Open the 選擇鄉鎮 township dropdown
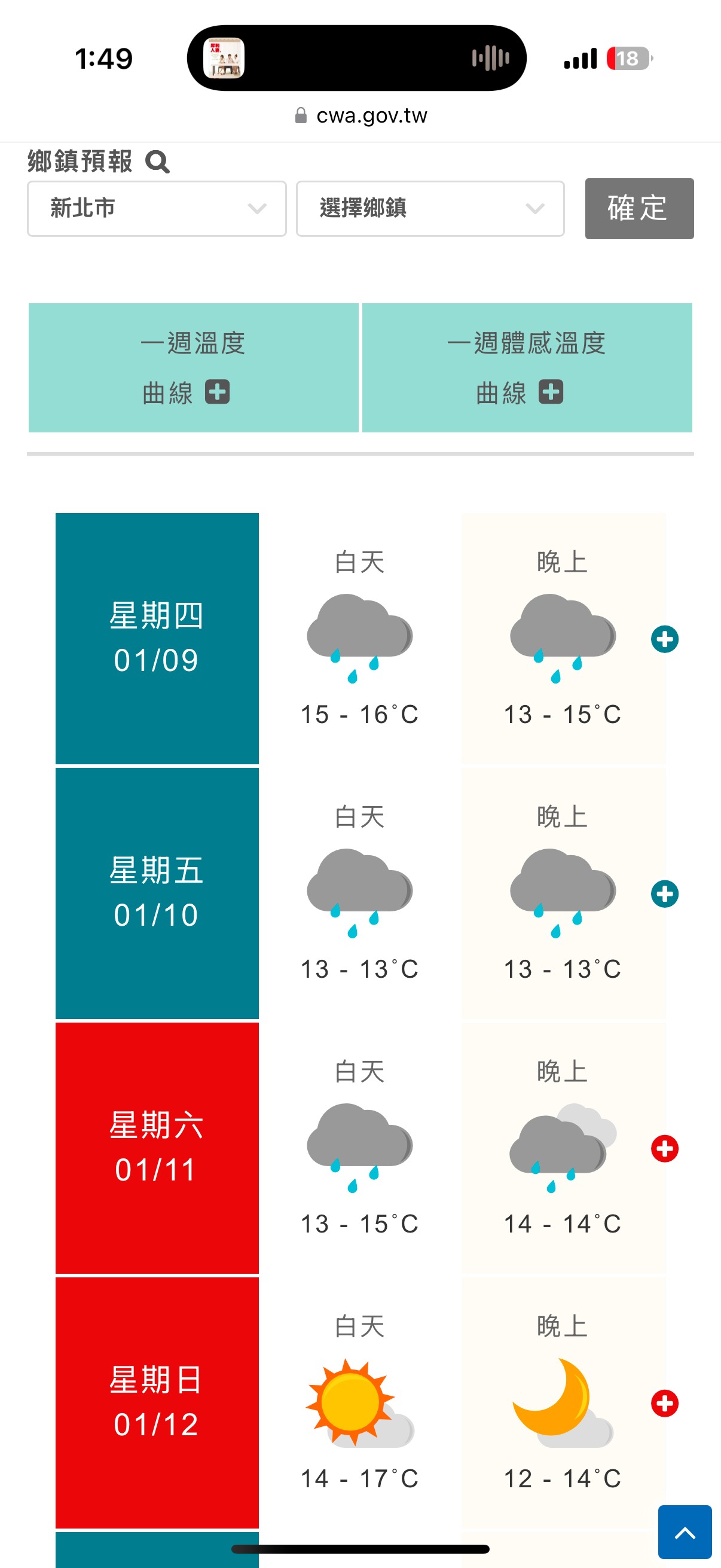Image resolution: width=721 pixels, height=1568 pixels. [430, 208]
